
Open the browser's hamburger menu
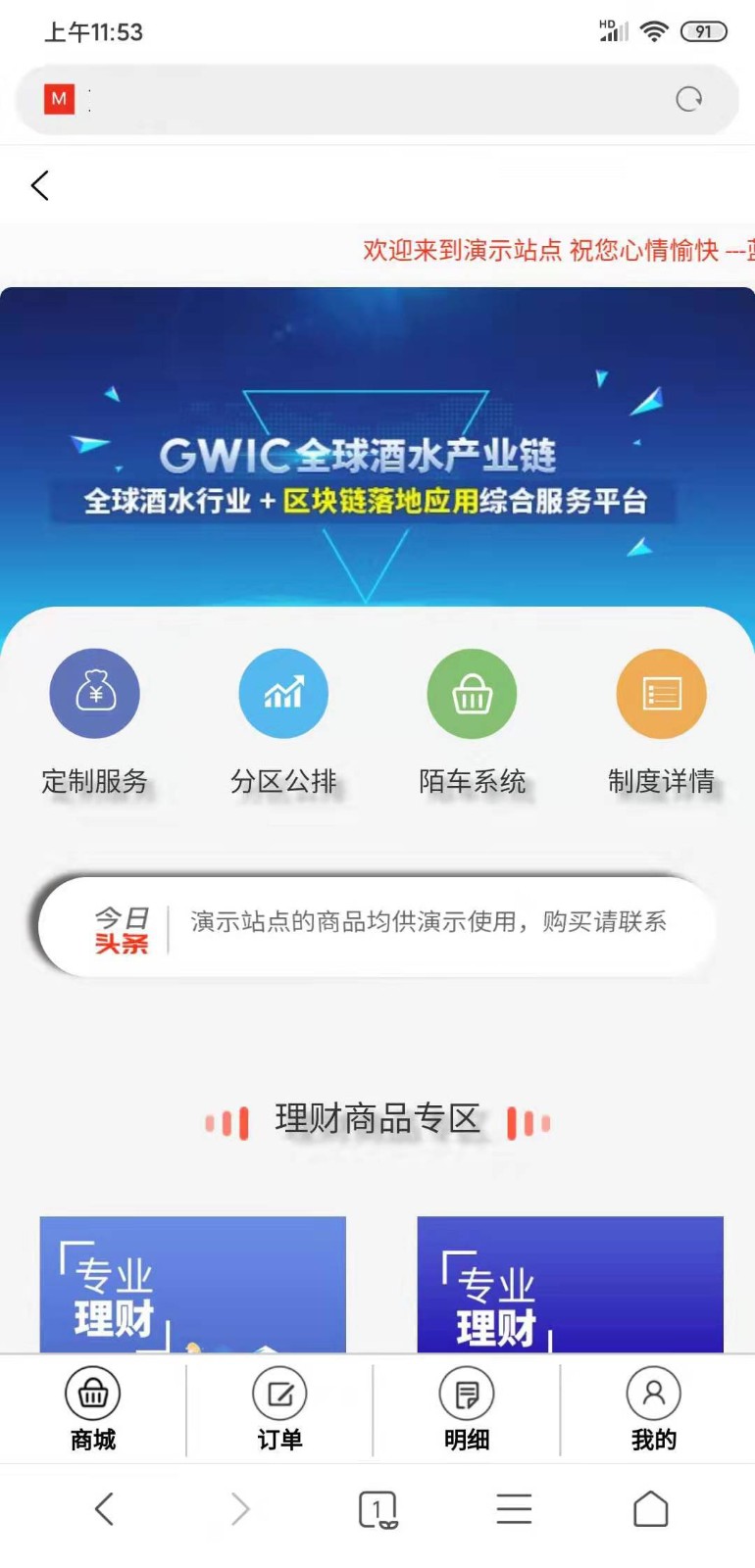[514, 1509]
